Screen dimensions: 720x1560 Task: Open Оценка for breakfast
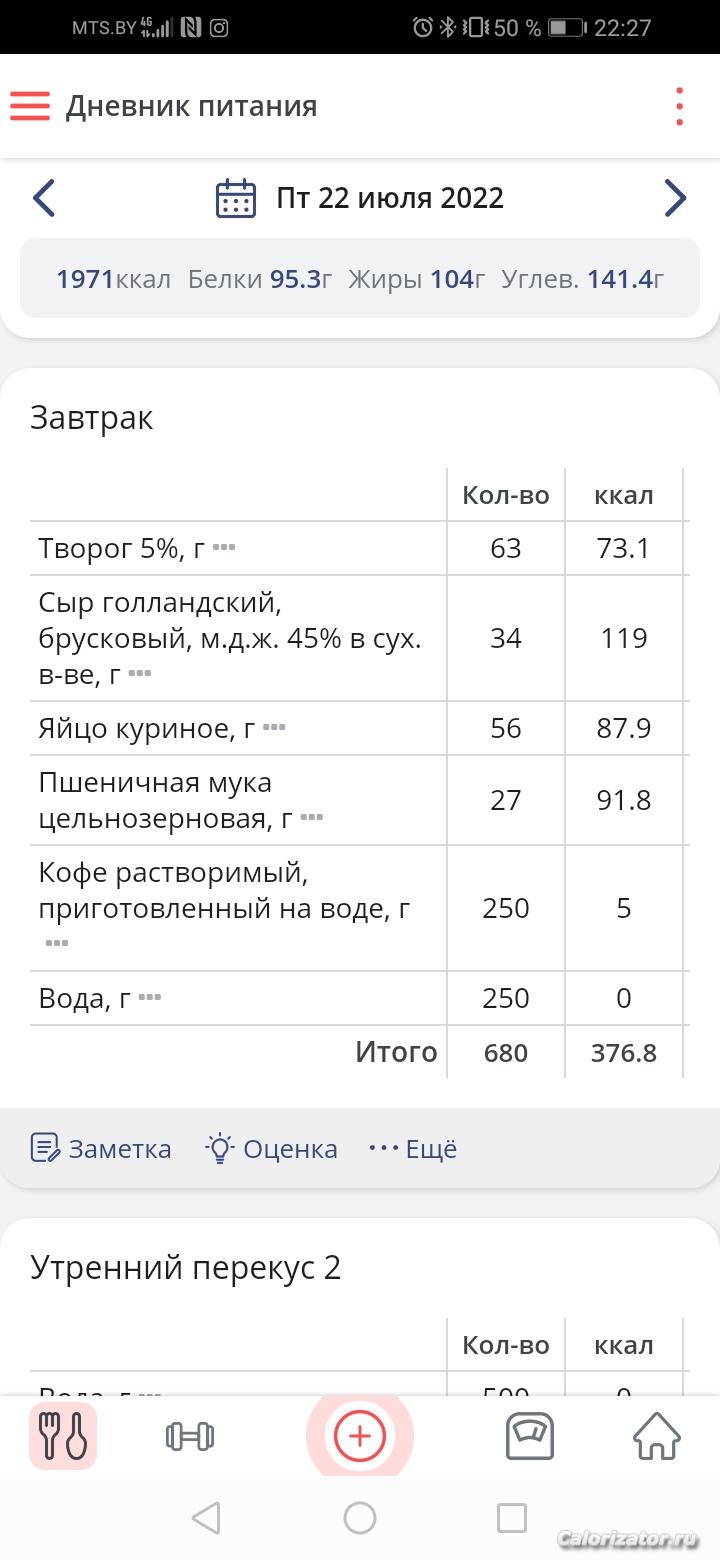[x=271, y=1148]
